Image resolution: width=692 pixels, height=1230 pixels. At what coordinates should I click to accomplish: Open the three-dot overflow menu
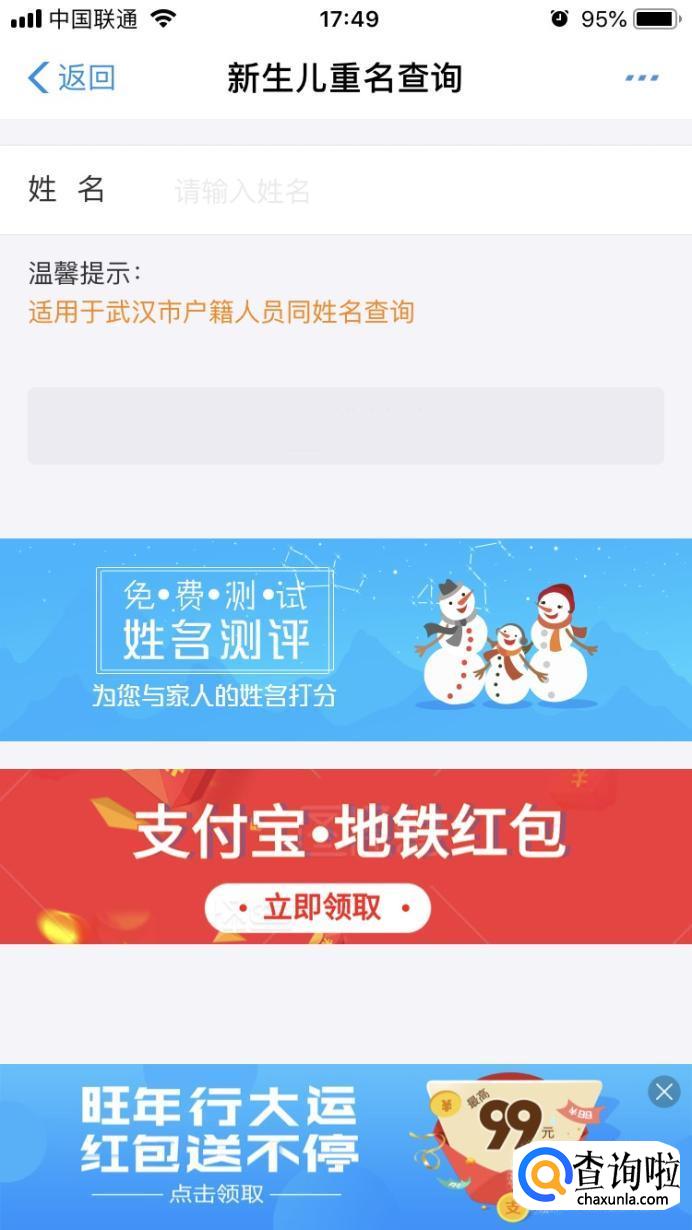641,77
